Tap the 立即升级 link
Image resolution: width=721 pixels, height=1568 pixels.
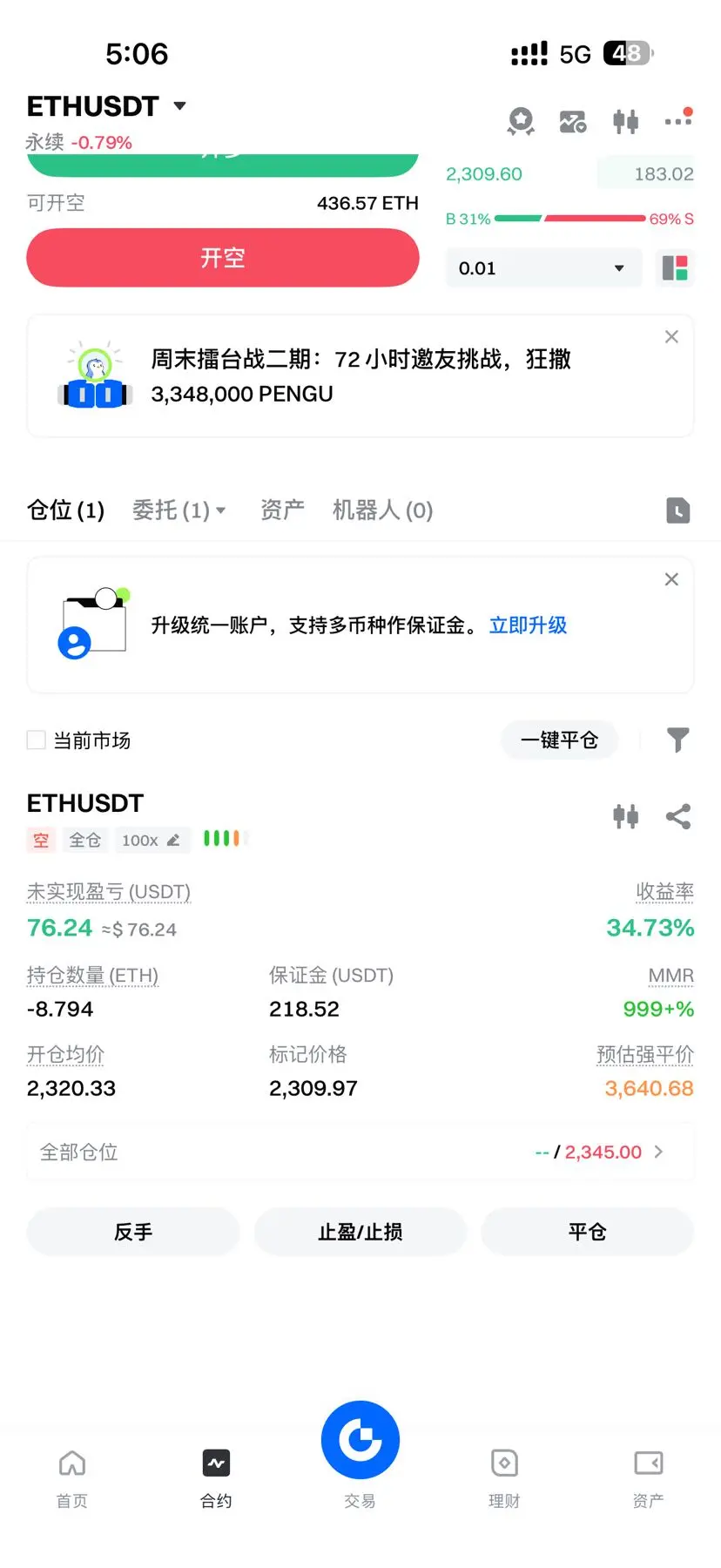pyautogui.click(x=528, y=625)
